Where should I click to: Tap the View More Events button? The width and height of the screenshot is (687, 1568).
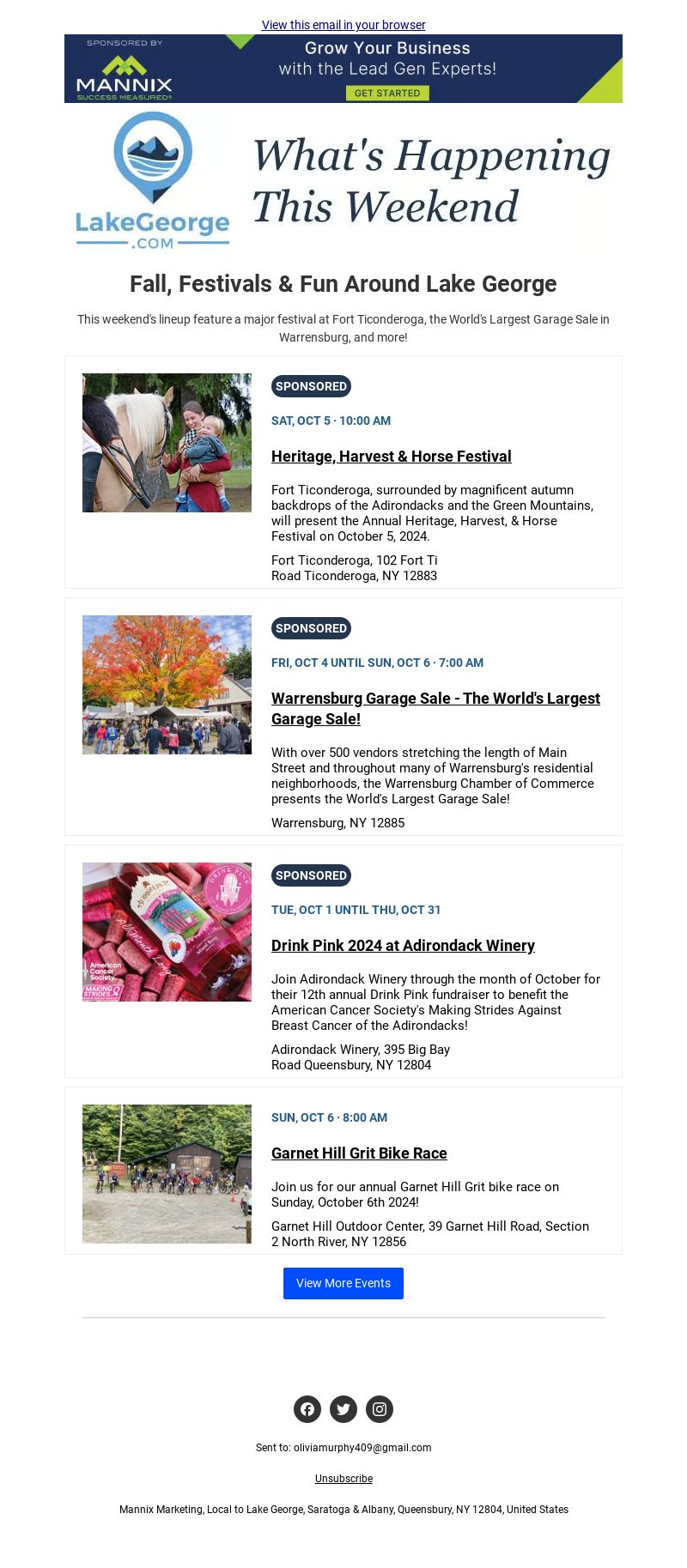pyautogui.click(x=343, y=1283)
